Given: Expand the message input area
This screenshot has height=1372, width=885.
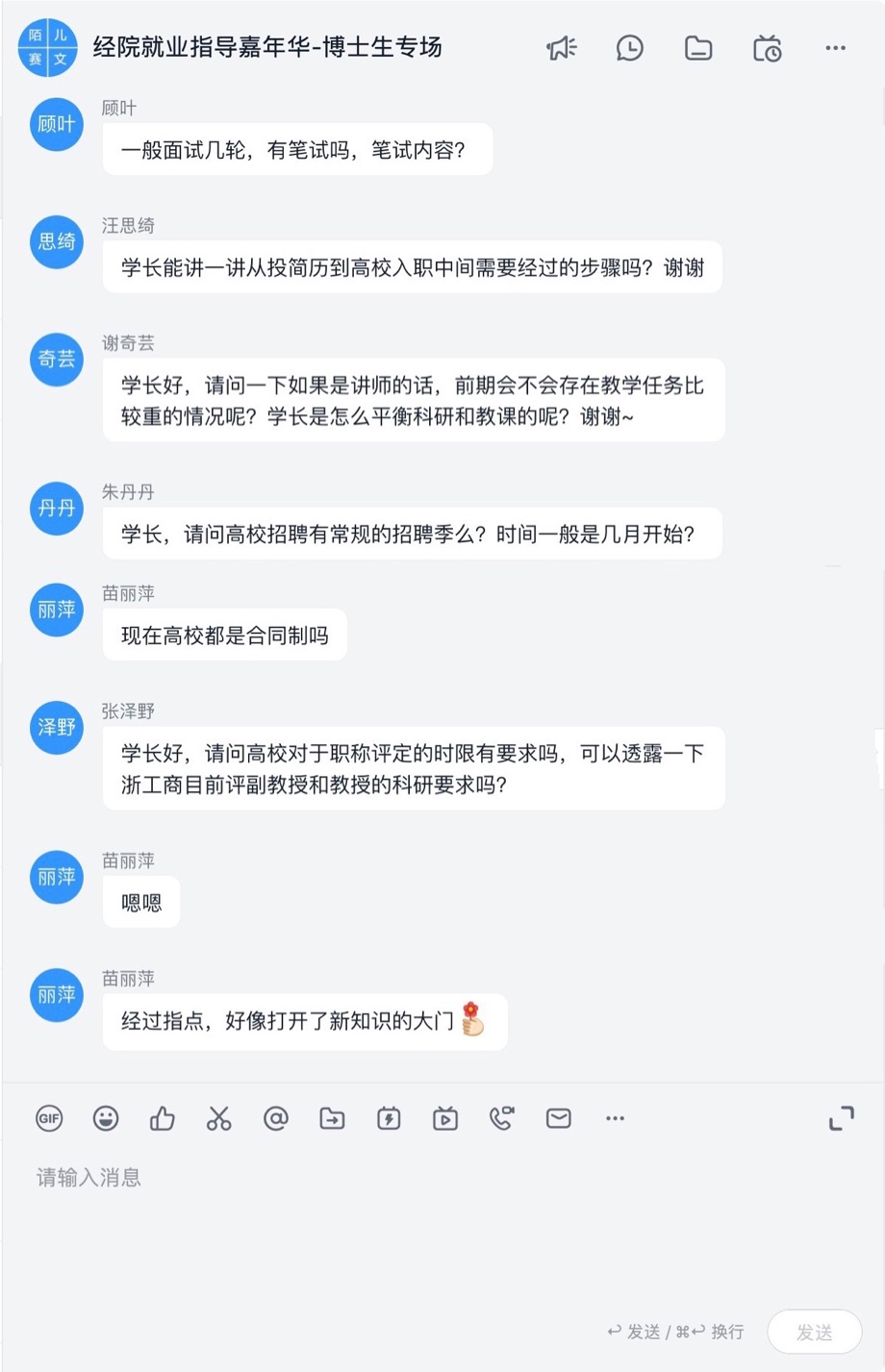Looking at the screenshot, I should click(841, 1118).
